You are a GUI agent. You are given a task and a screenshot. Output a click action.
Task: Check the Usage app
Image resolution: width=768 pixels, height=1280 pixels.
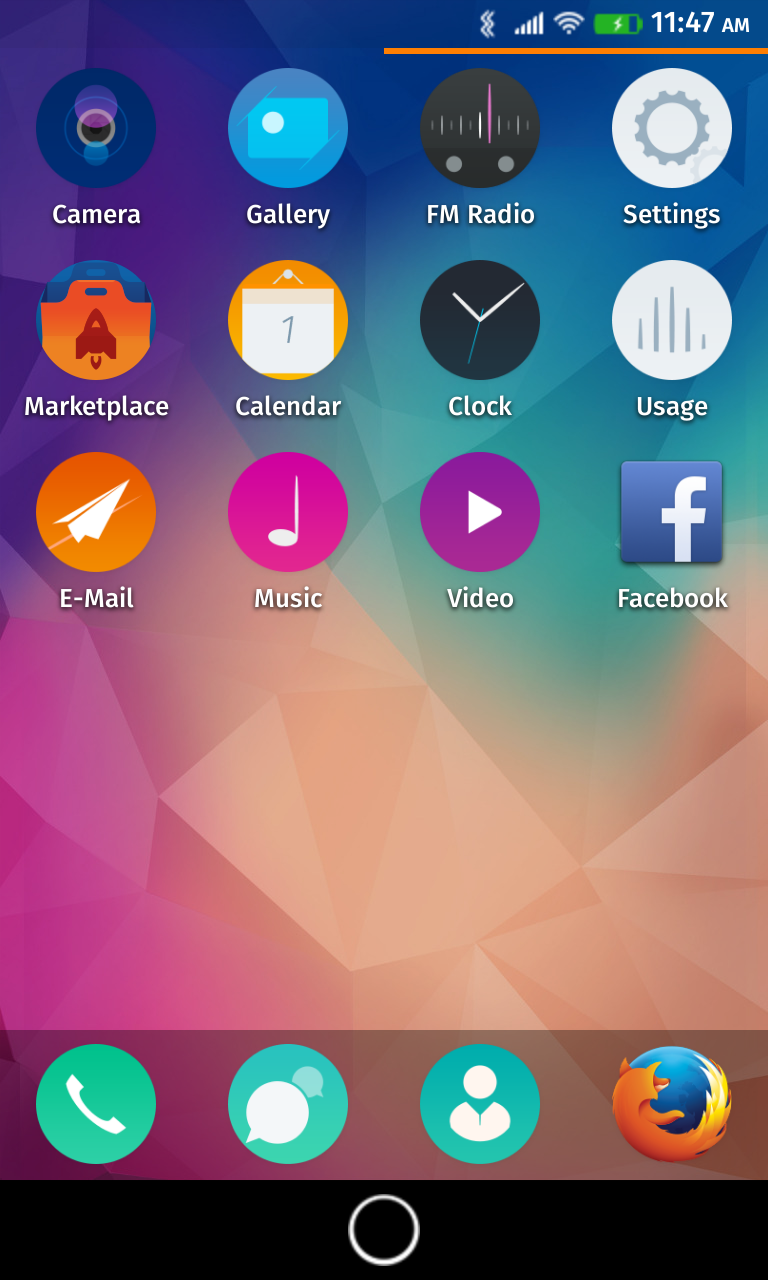(672, 320)
